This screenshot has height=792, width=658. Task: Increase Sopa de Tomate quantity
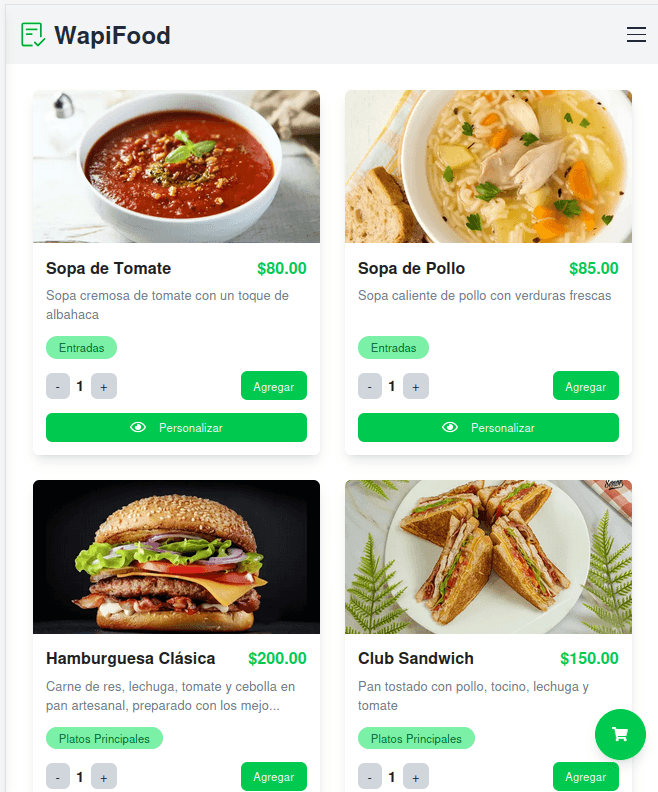point(104,386)
